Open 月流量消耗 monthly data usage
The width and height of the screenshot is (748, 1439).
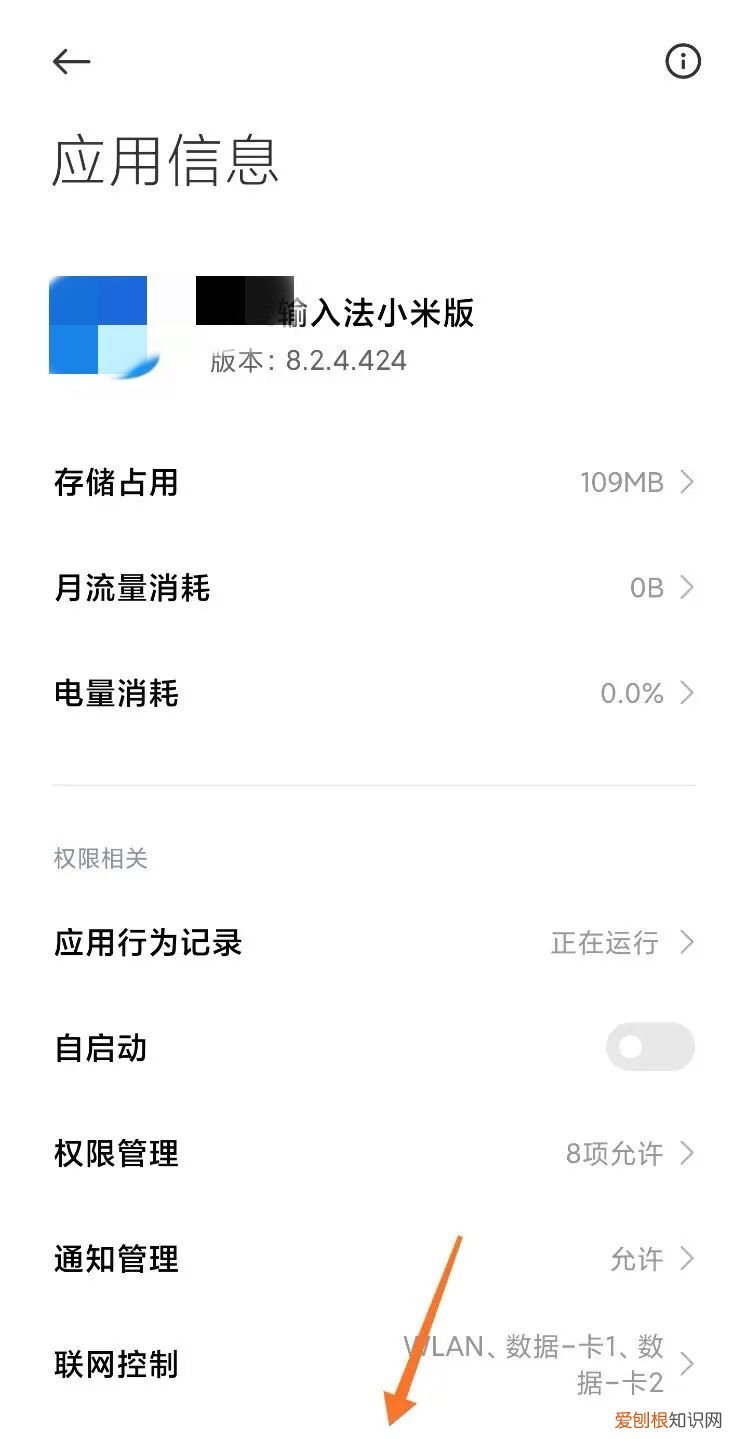tap(374, 589)
